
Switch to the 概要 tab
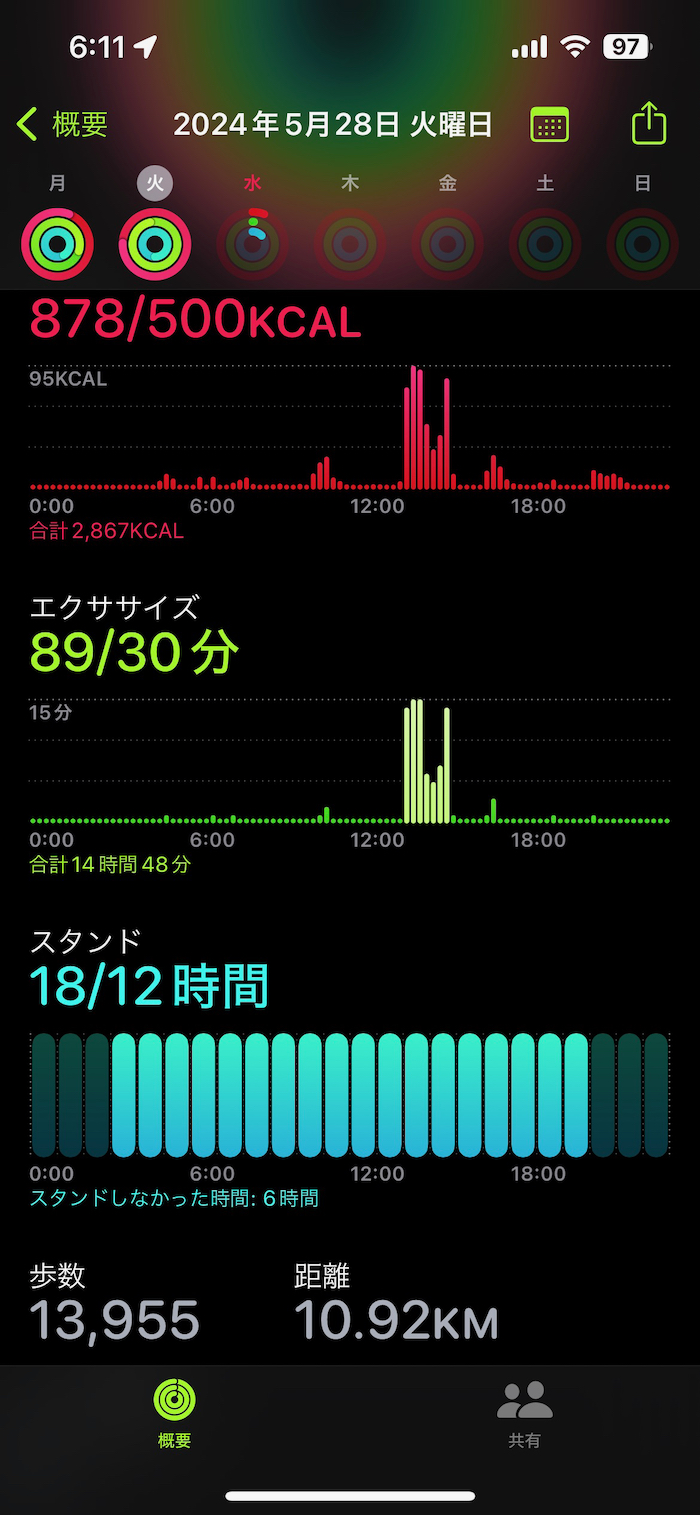click(175, 1413)
